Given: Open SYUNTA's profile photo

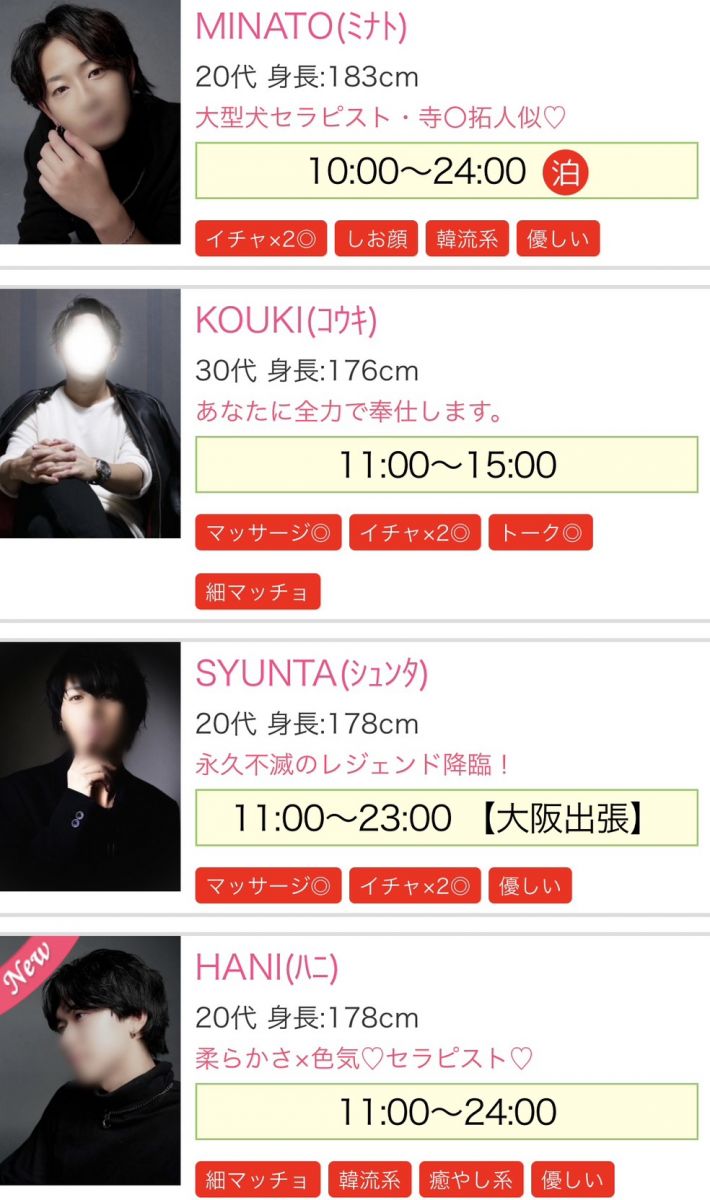Looking at the screenshot, I should click(x=90, y=766).
